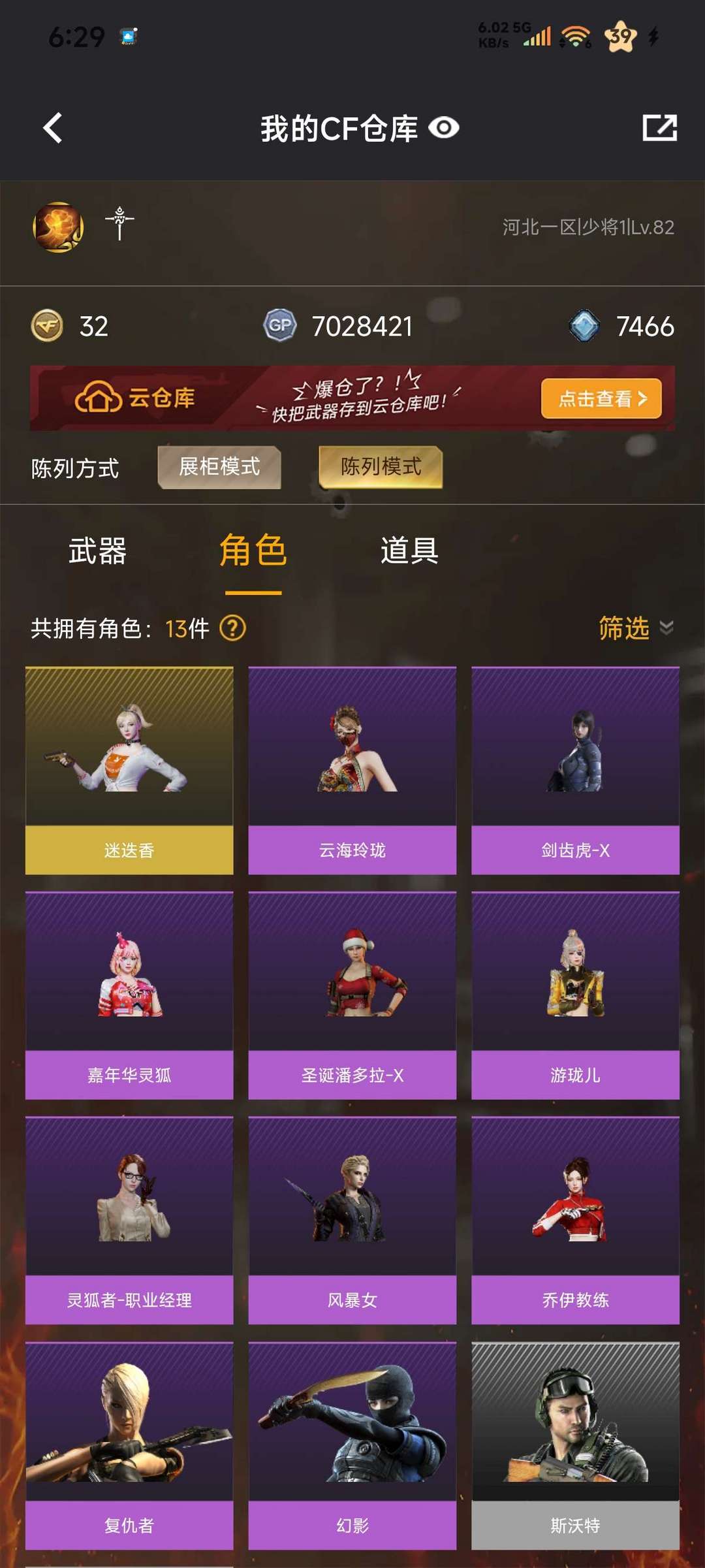View the 剑齿虎-X character

tap(575, 771)
